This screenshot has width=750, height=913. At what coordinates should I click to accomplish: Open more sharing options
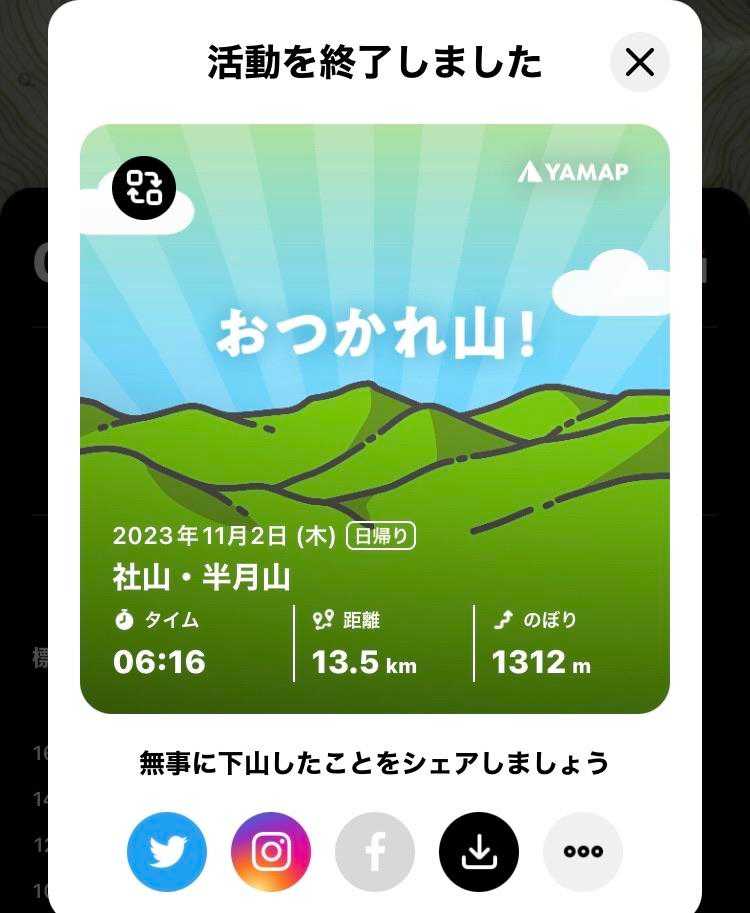point(583,852)
